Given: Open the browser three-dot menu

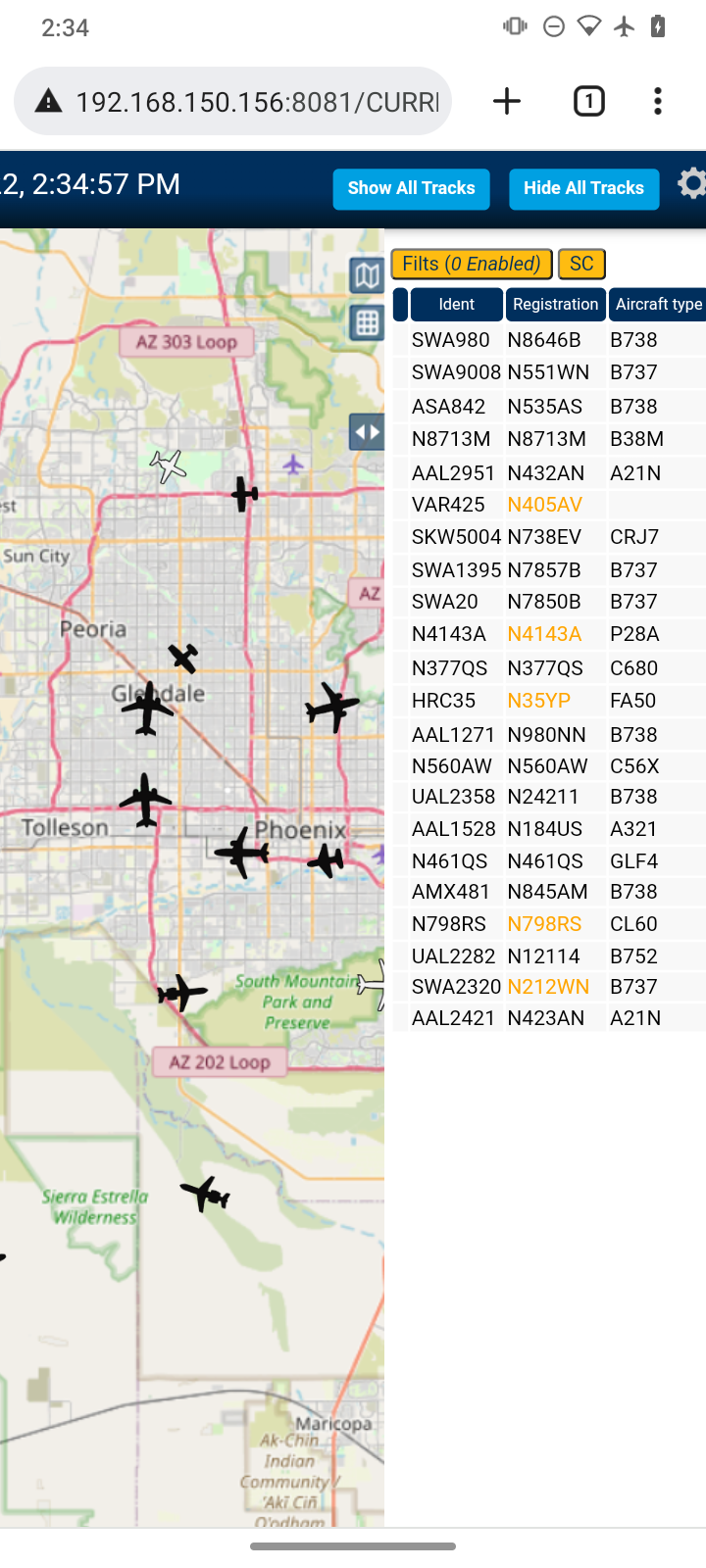Looking at the screenshot, I should pos(658,101).
